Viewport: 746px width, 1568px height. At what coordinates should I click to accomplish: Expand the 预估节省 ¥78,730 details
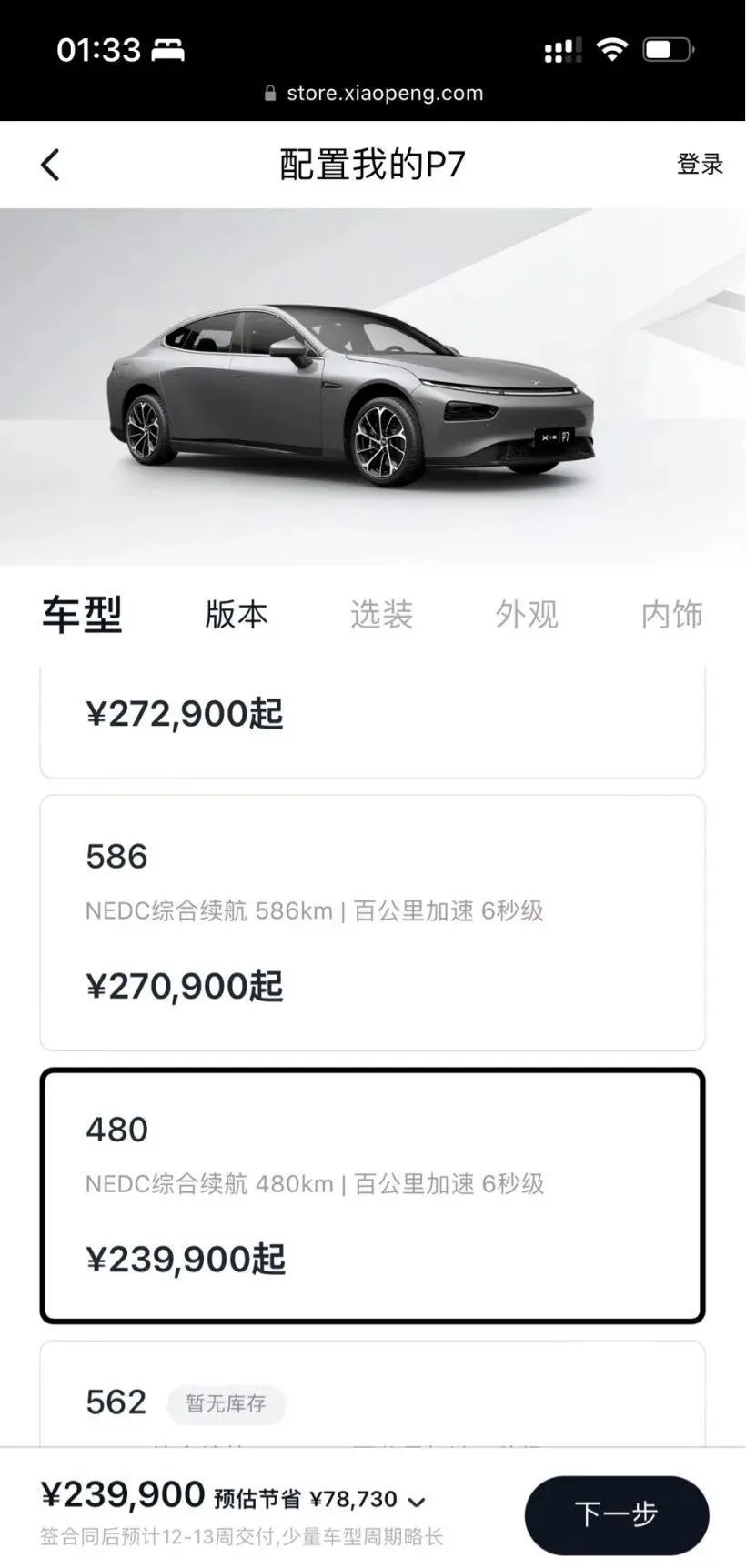pos(418,1500)
